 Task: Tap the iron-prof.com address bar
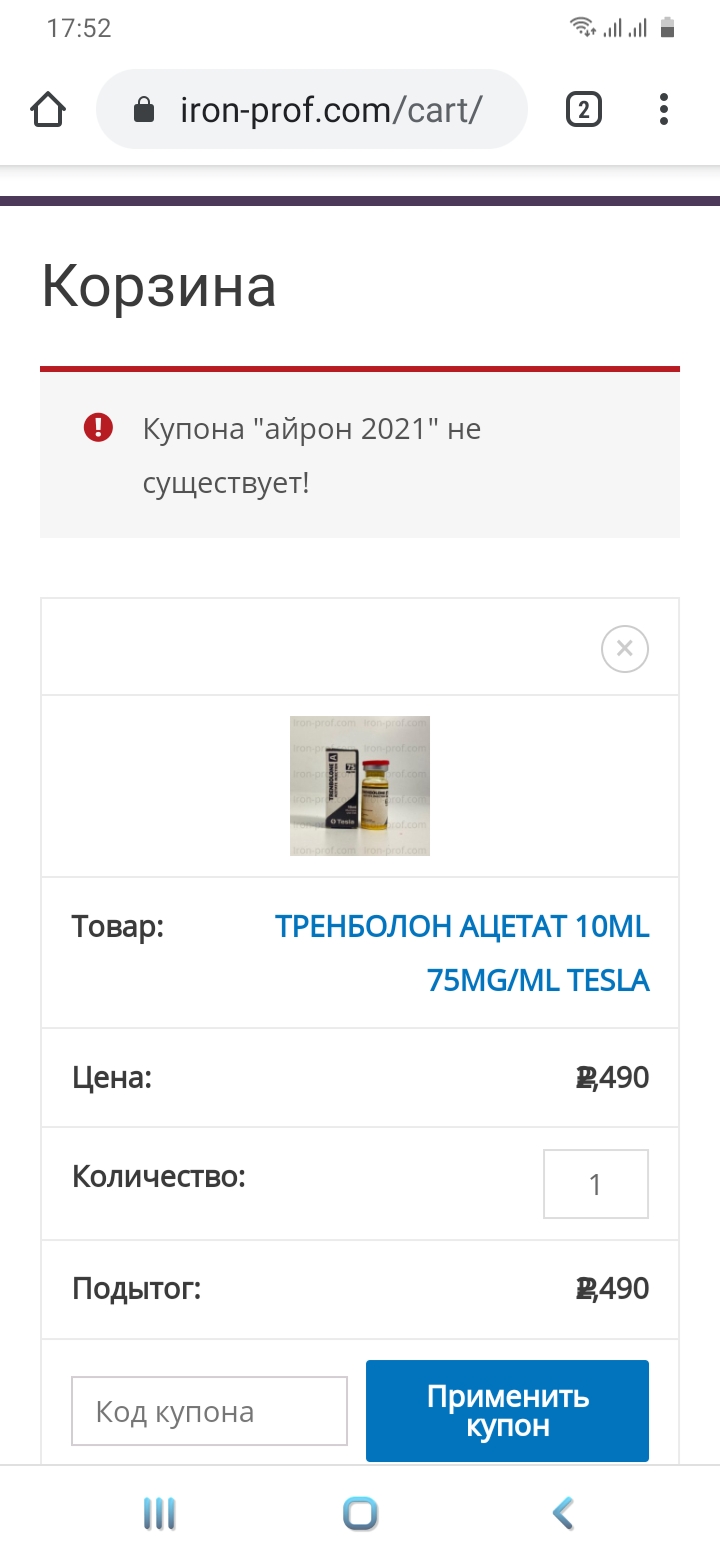click(330, 109)
